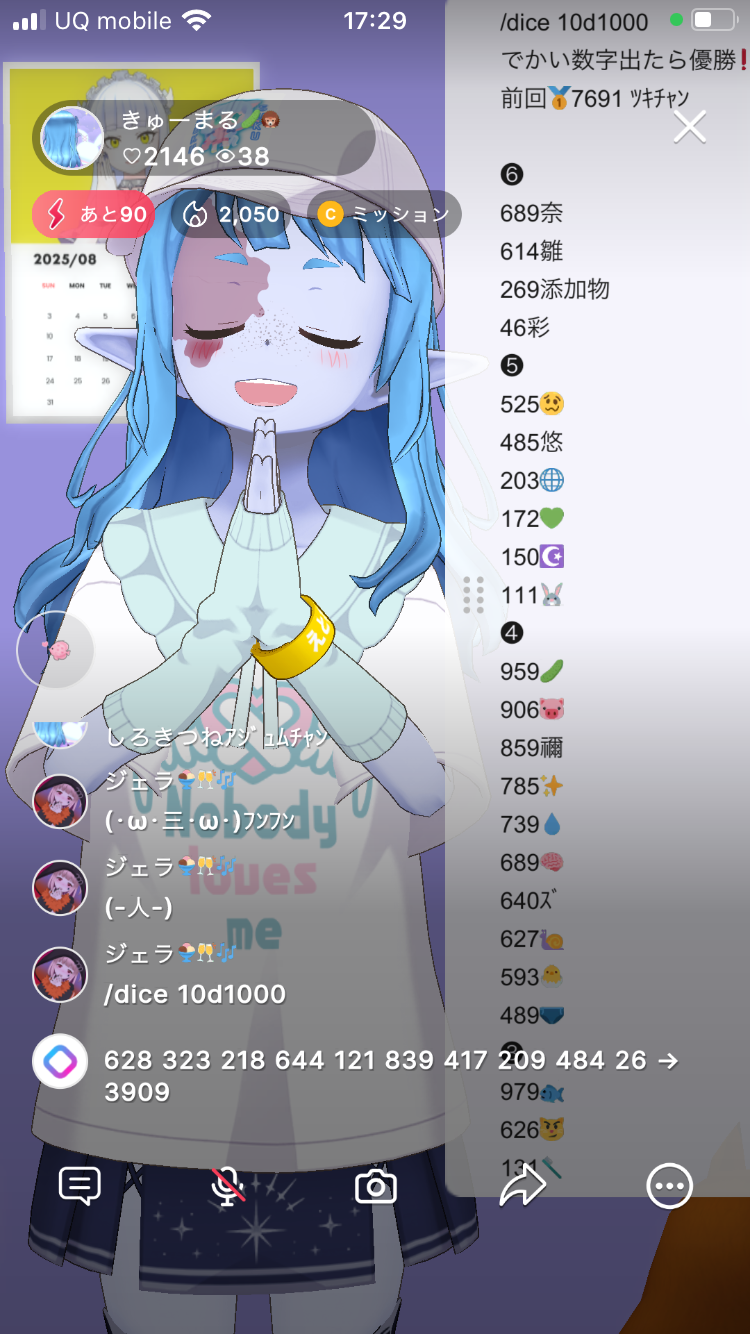
Task: Open the comment input icon
Action: pos(80,1186)
